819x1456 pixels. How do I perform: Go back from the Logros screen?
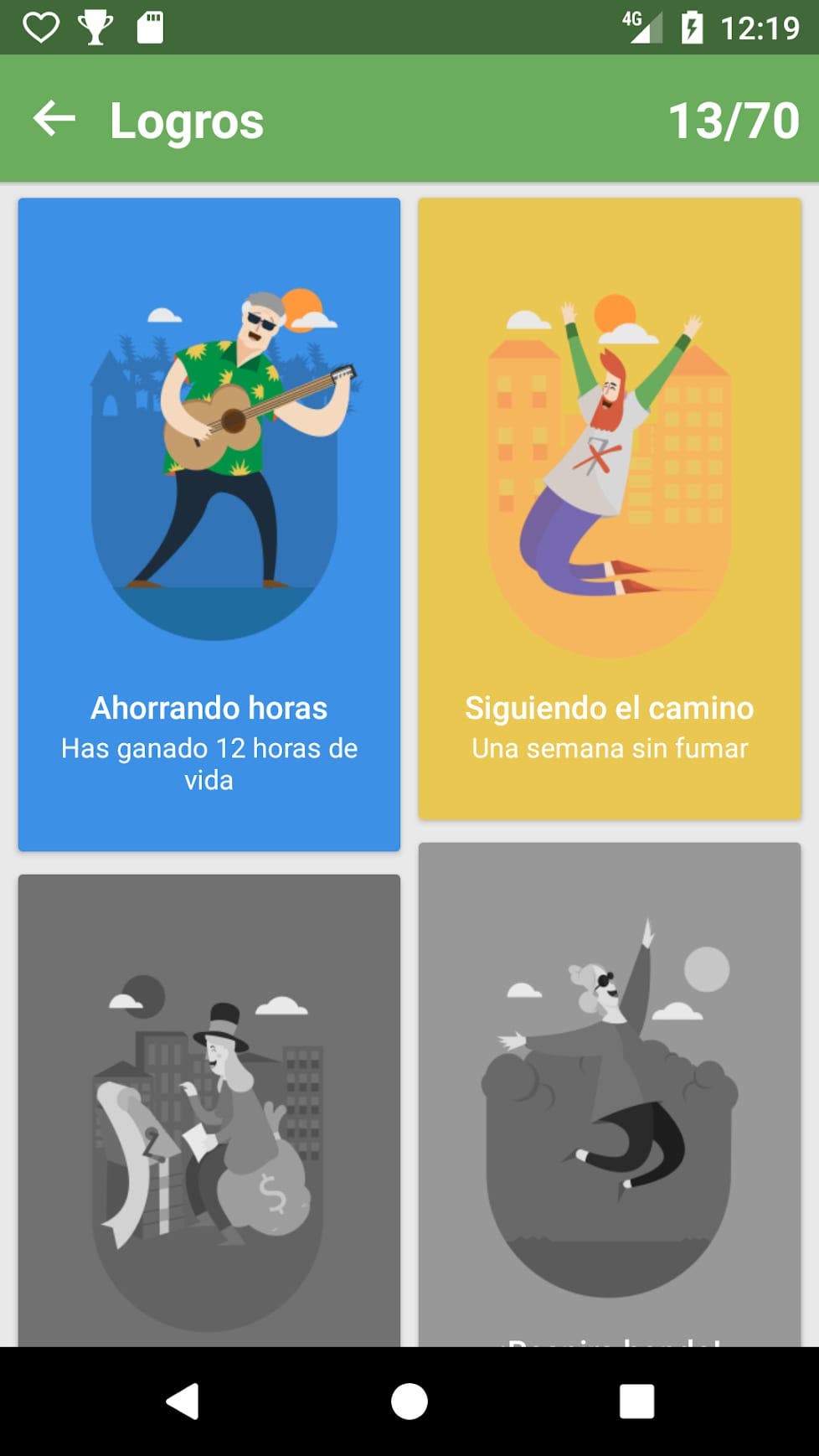click(x=54, y=119)
